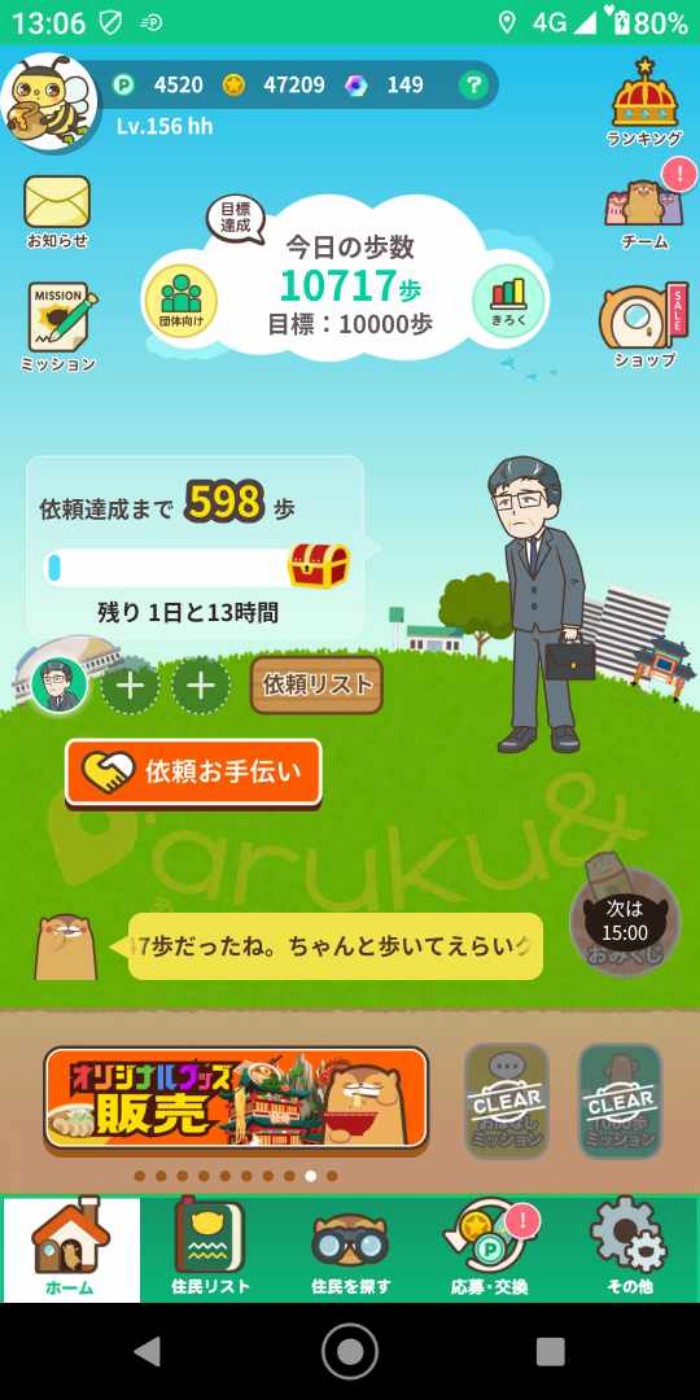The width and height of the screenshot is (700, 1400).
Task: Open the おみくじ fortune button
Action: (624, 921)
